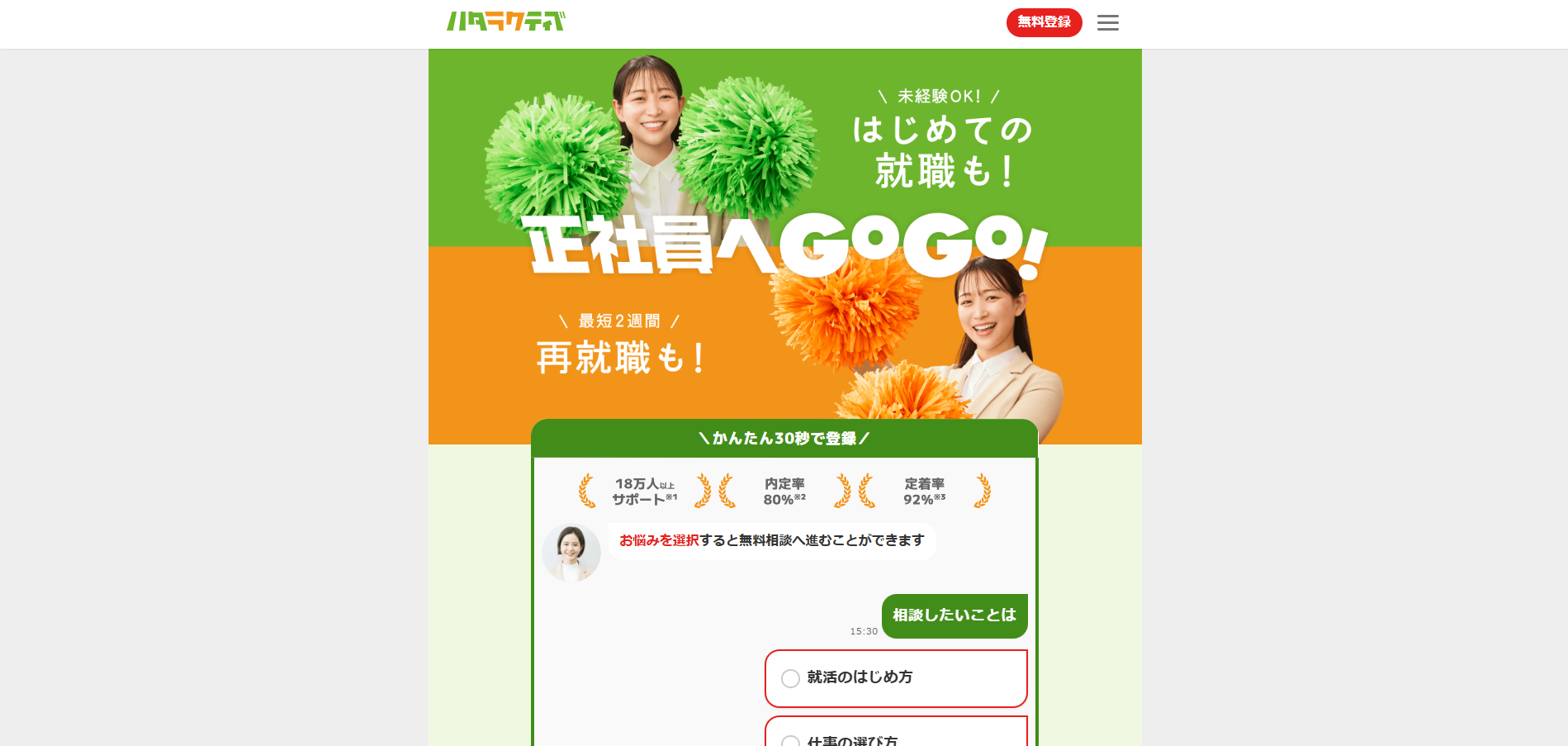The width and height of the screenshot is (1568, 746).
Task: Go to the ハタラクティブ home logo
Action: (505, 21)
